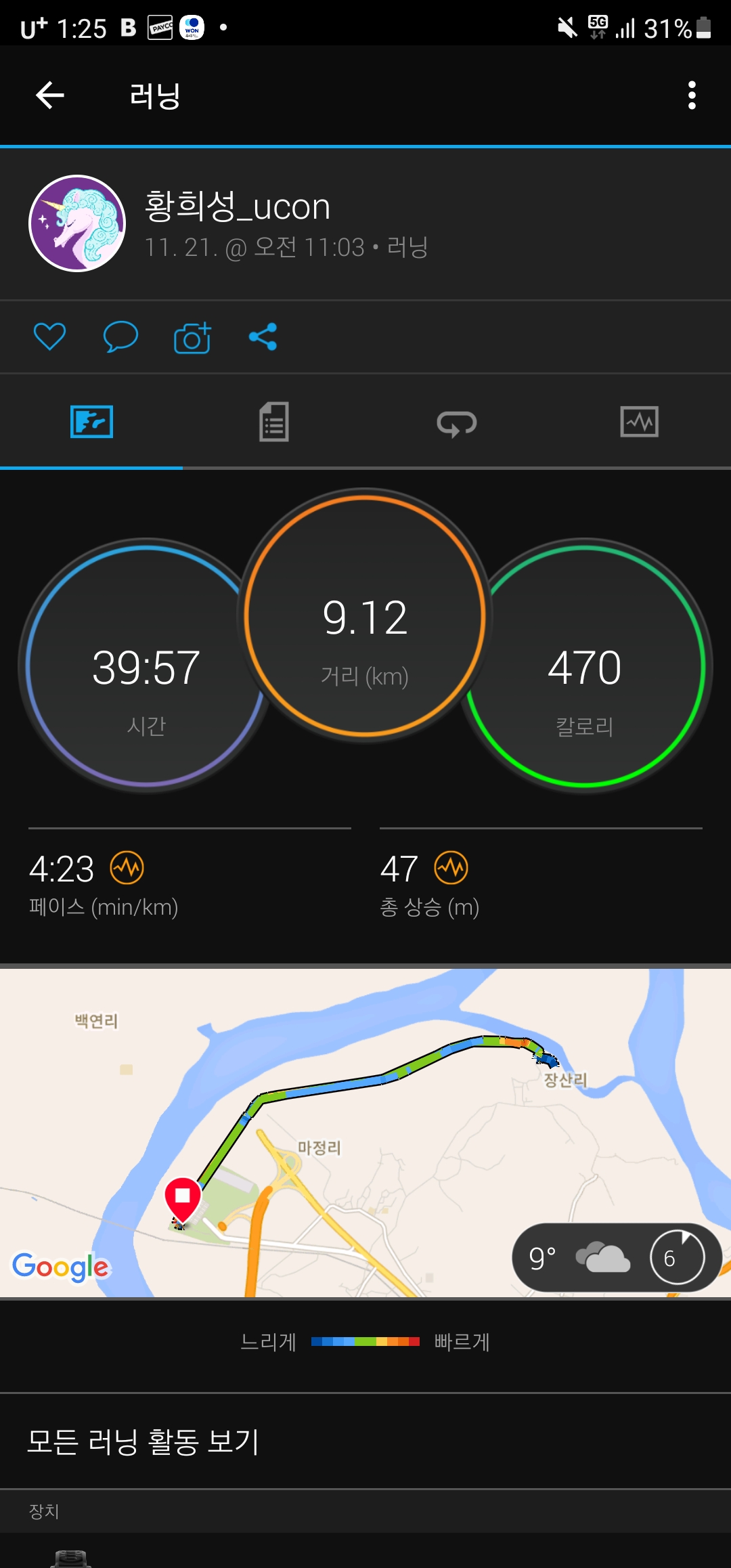Switch to the charts tab
This screenshot has width=731, height=1568.
tap(639, 422)
